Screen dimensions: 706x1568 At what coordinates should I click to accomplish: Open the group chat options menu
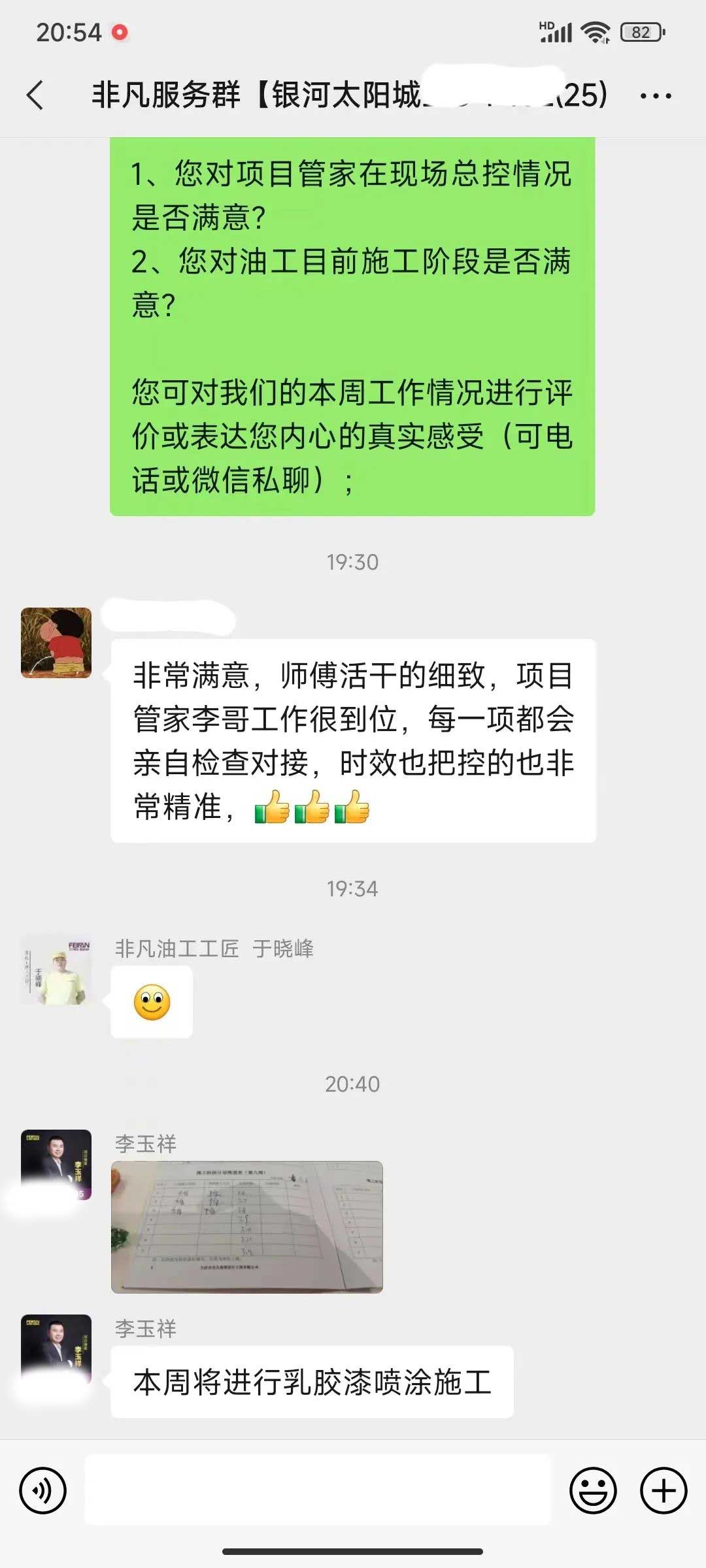click(655, 96)
